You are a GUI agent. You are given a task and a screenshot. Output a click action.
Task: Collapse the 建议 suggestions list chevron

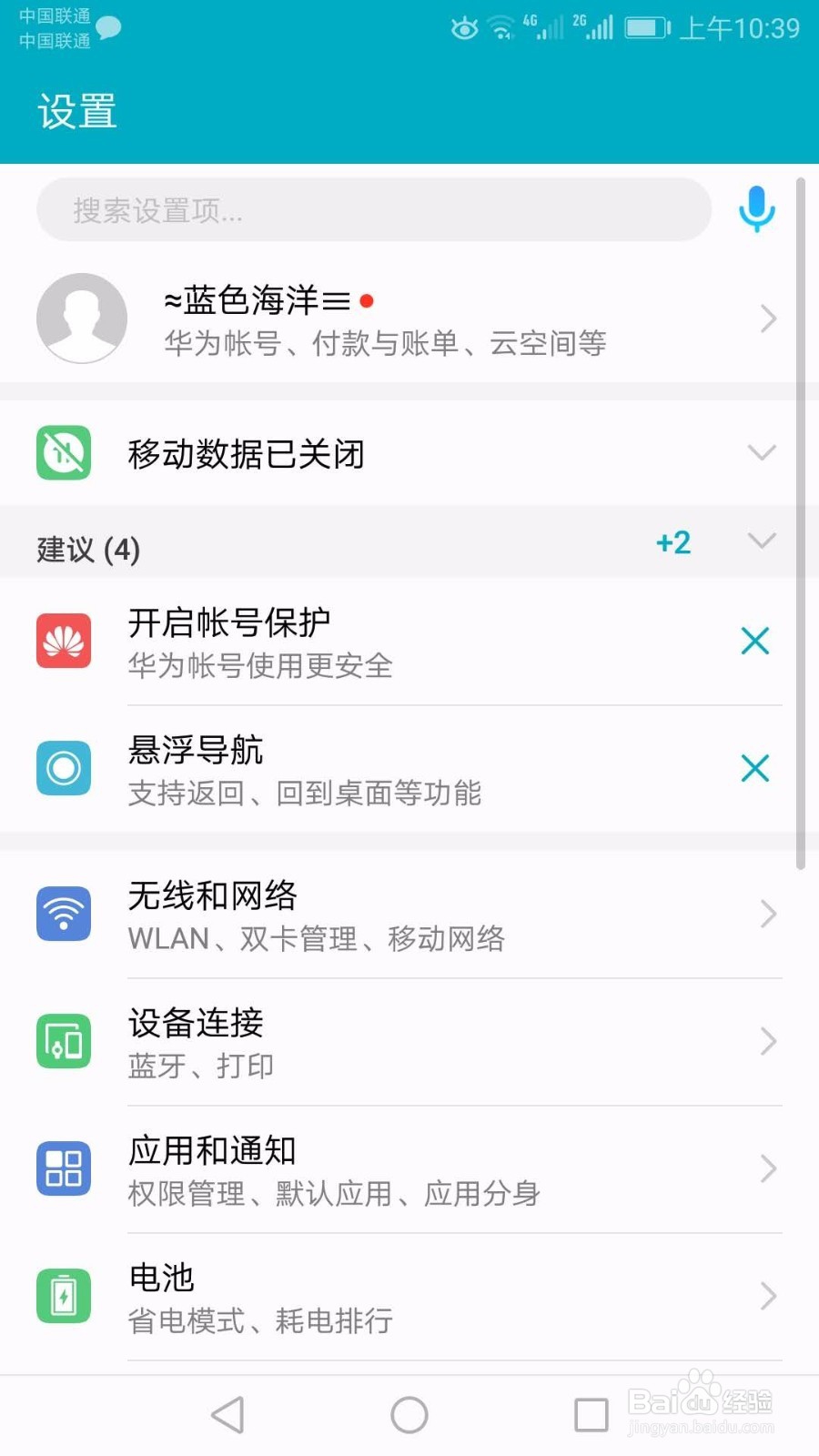[761, 541]
